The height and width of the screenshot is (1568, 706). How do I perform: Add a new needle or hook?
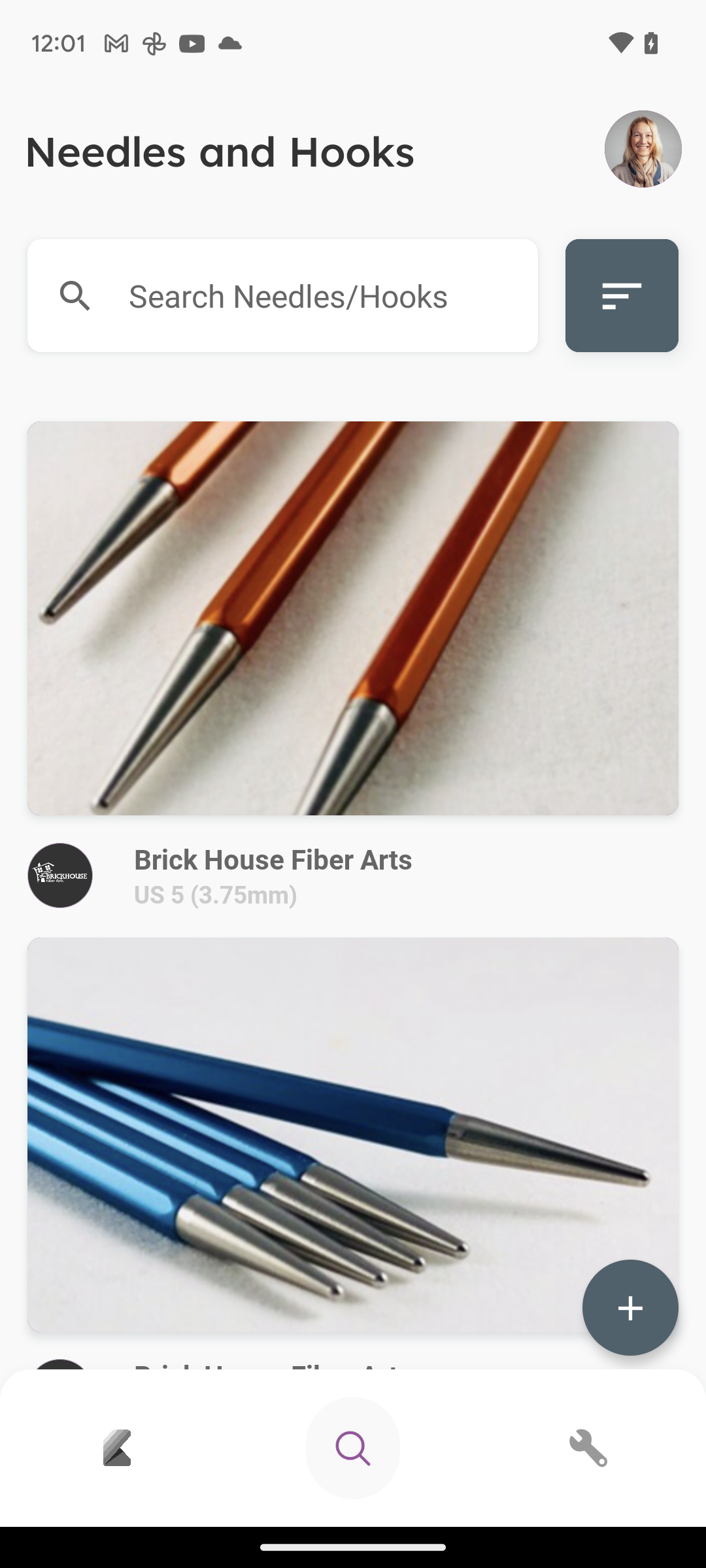(x=630, y=1308)
